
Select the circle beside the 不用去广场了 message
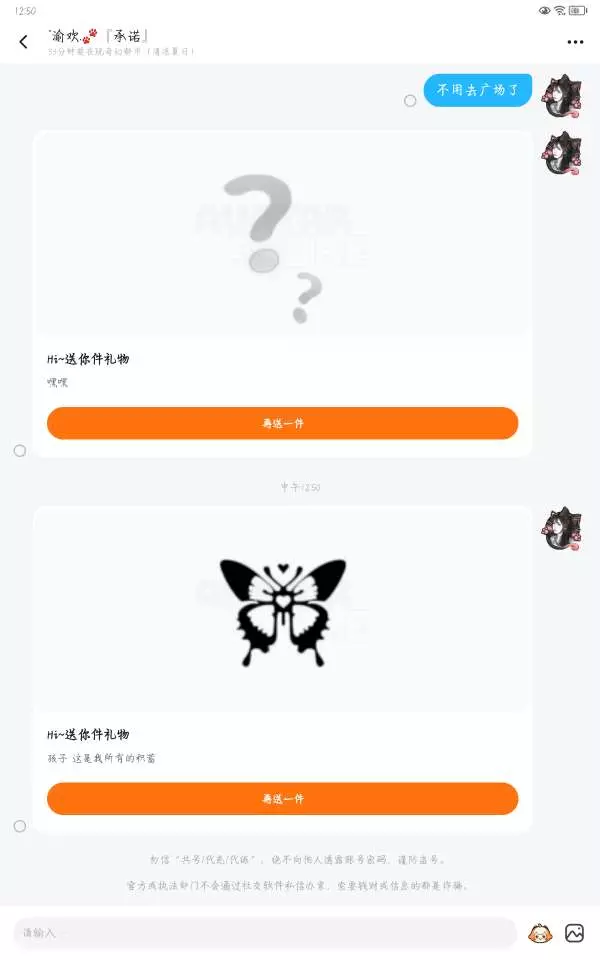(410, 100)
